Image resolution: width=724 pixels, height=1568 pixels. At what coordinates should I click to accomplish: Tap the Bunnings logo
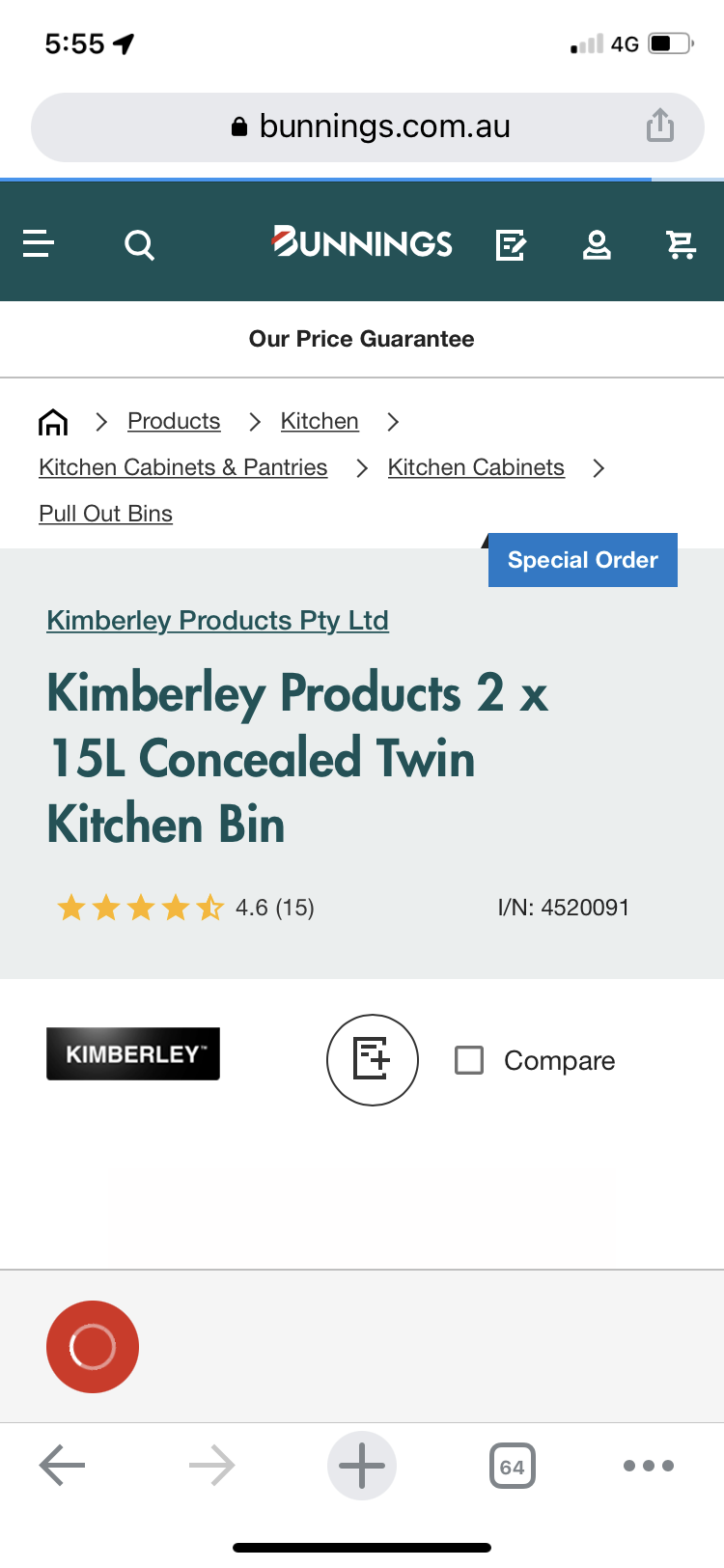click(362, 243)
